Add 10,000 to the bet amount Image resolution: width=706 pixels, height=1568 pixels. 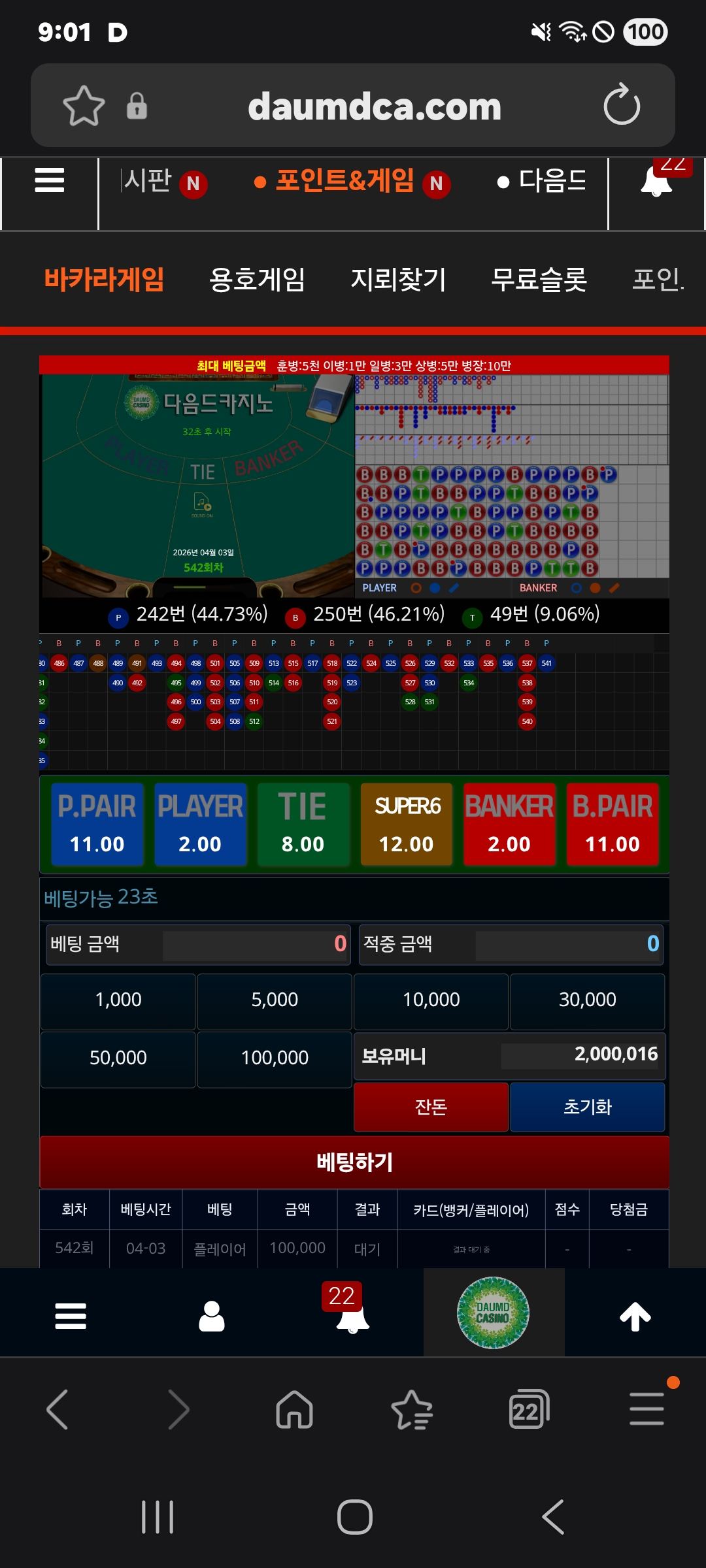click(431, 1000)
